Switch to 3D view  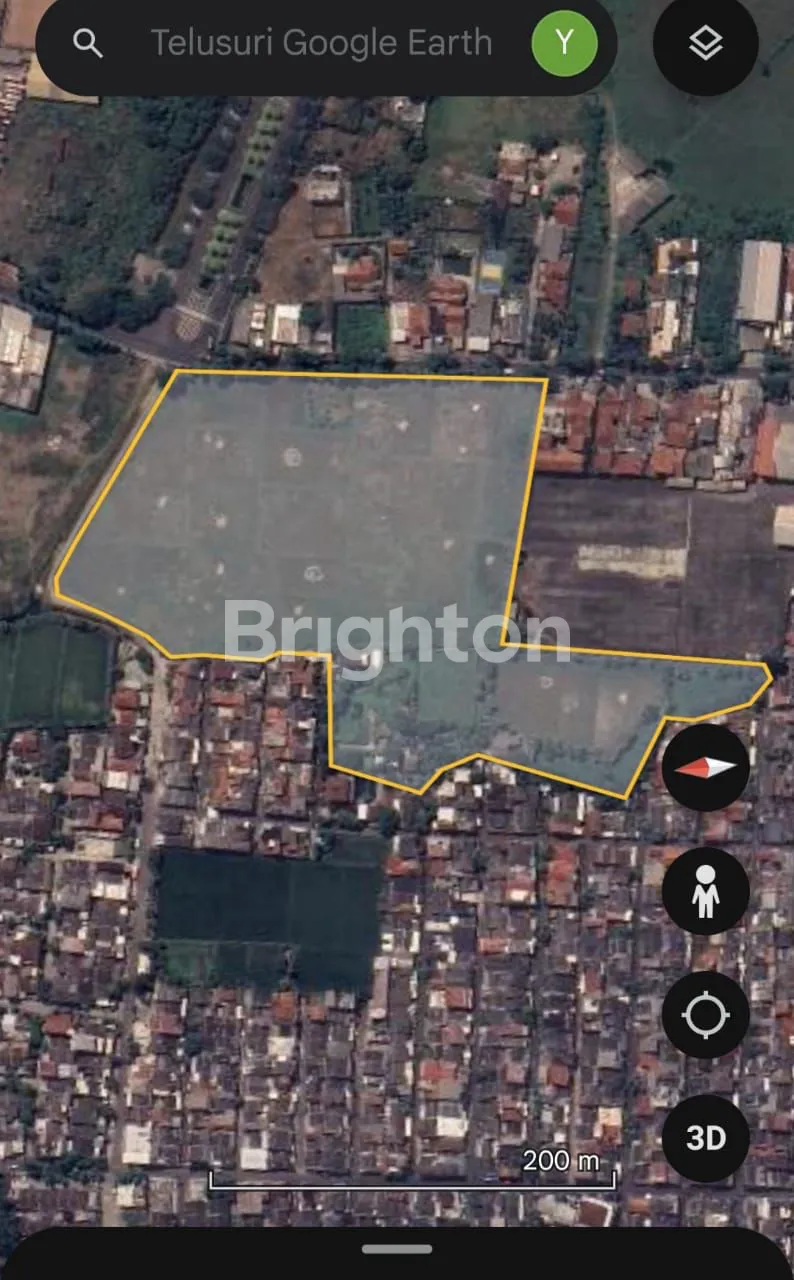(x=706, y=1138)
